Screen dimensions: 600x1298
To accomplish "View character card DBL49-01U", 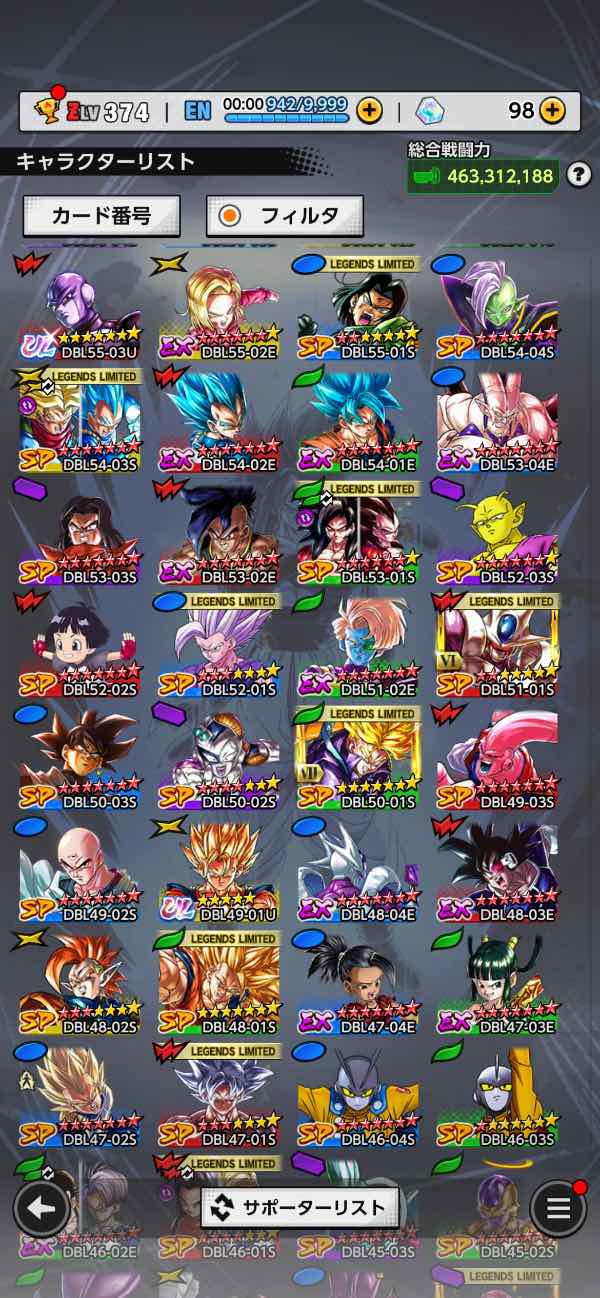I will (x=219, y=870).
